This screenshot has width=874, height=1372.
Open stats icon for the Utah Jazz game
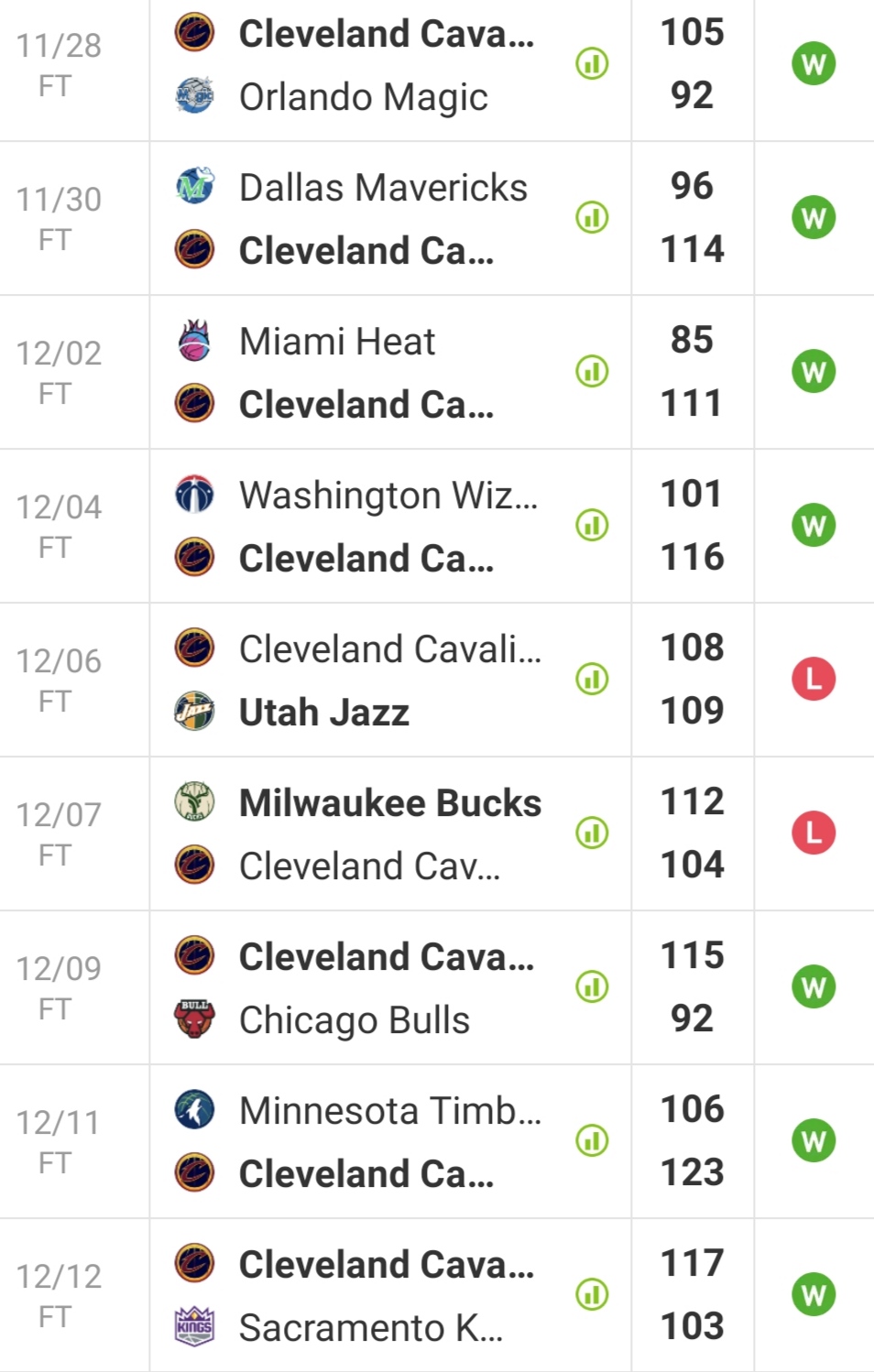[592, 680]
